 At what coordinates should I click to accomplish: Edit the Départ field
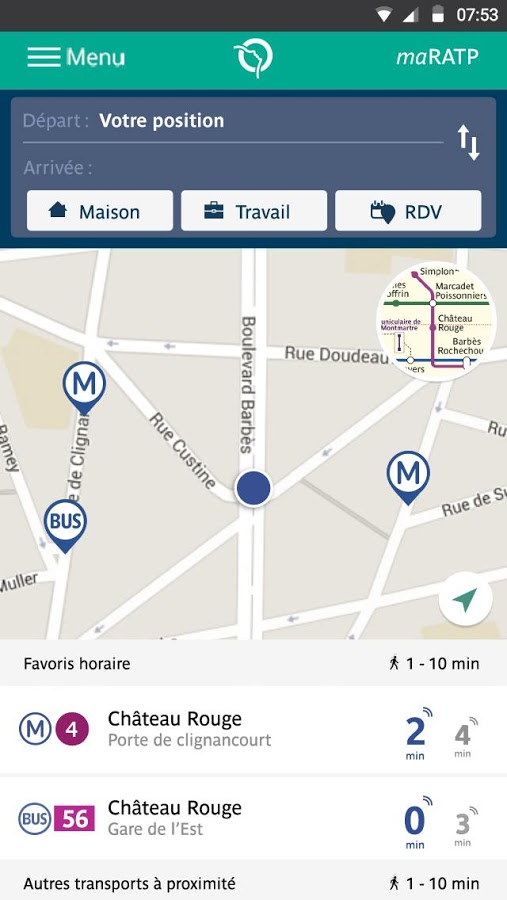coord(233,121)
